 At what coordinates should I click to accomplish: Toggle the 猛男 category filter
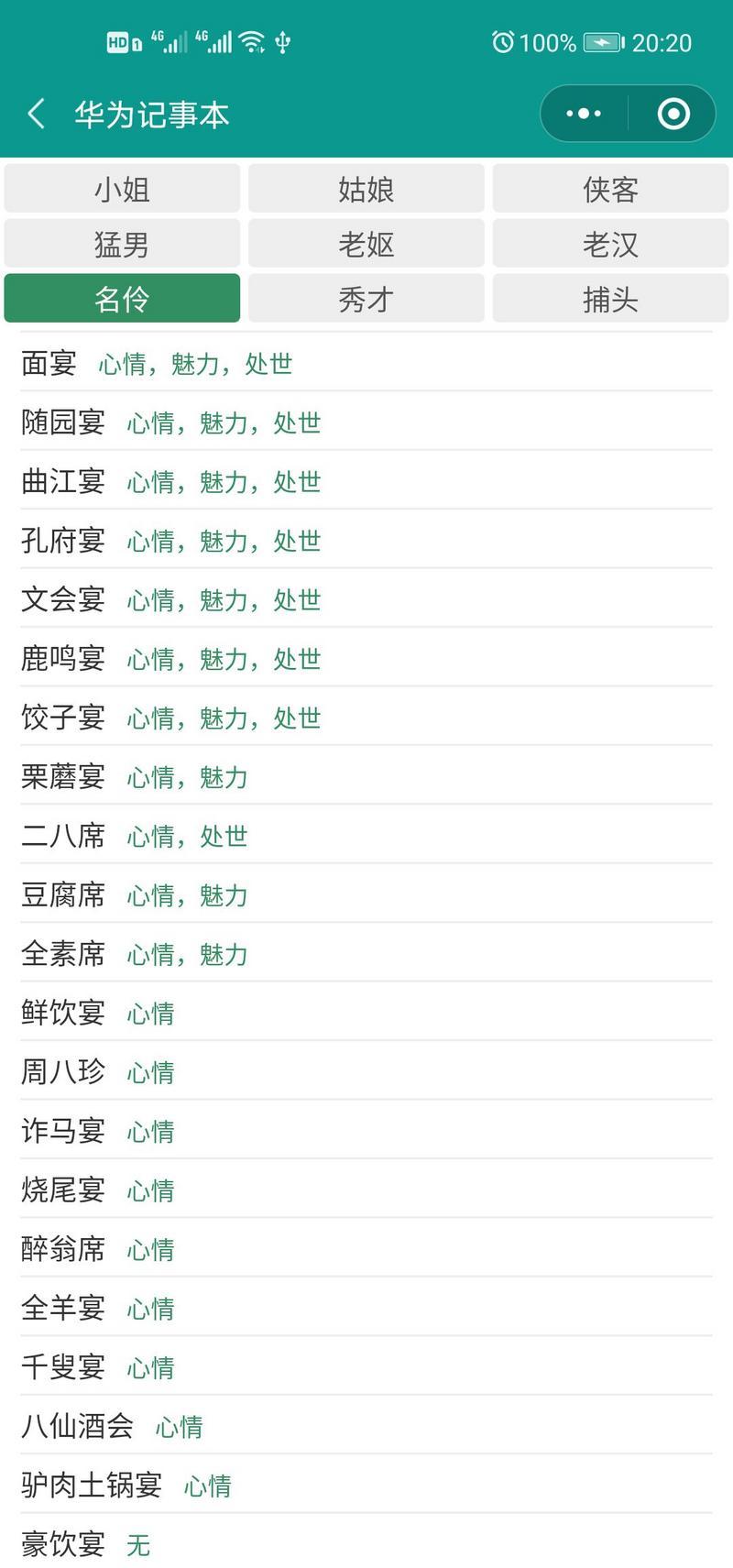122,243
